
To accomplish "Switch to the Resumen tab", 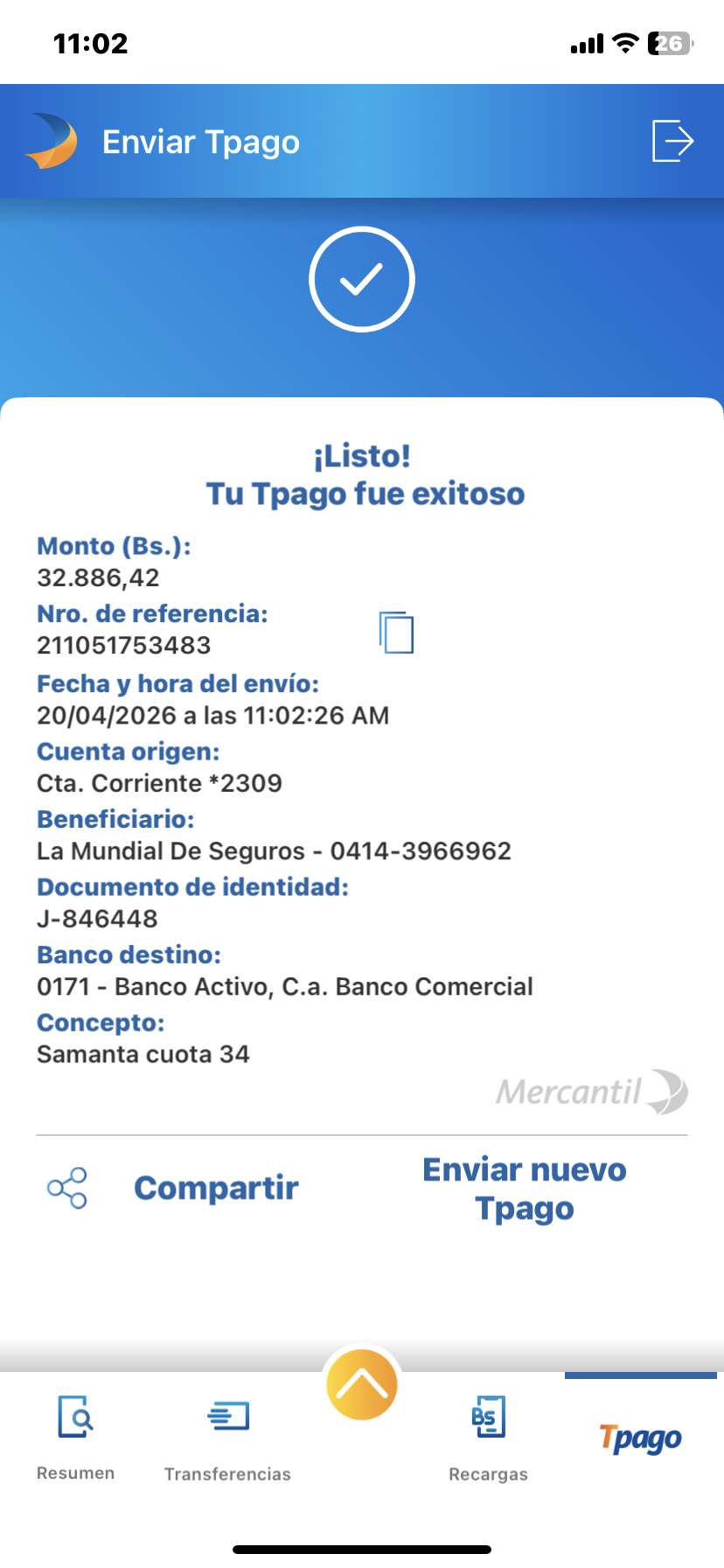I will point(76,1437).
